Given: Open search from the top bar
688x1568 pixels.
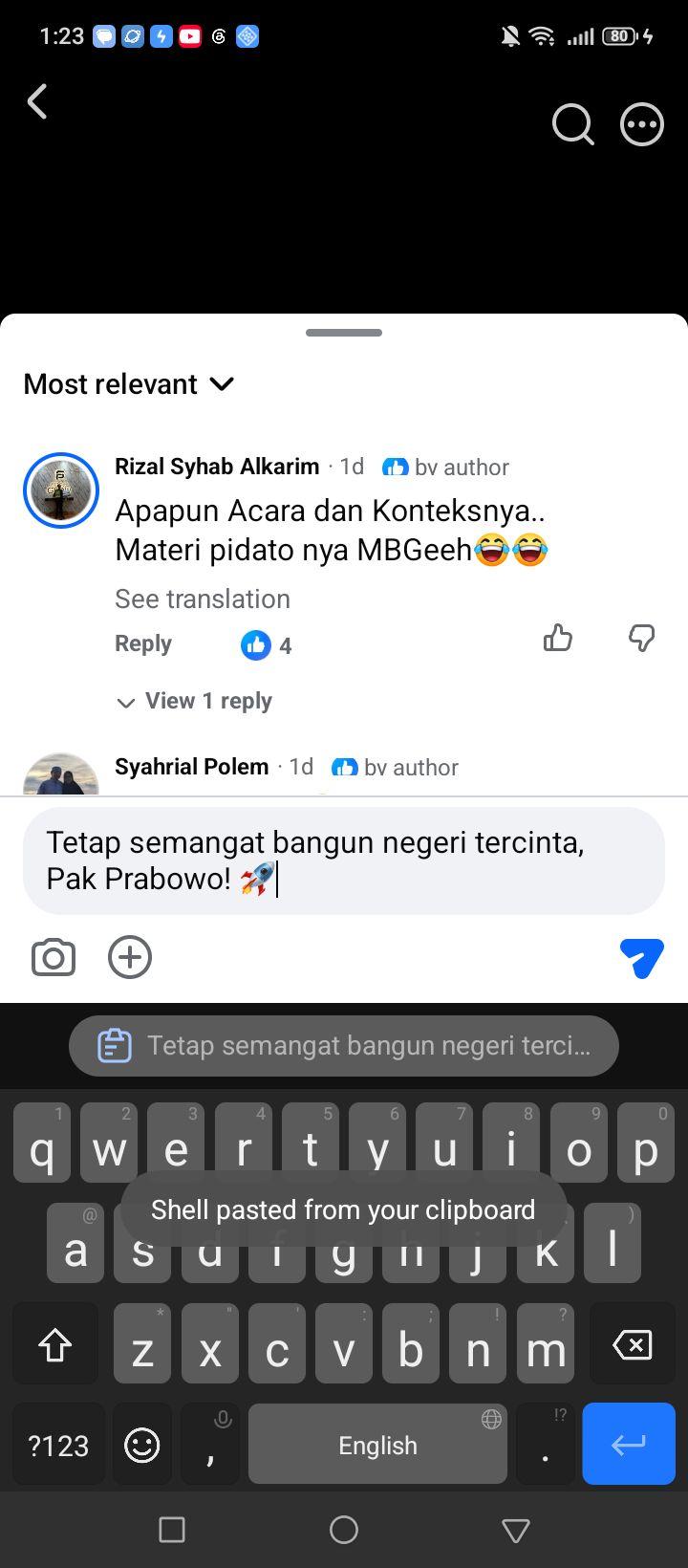Looking at the screenshot, I should (572, 124).
